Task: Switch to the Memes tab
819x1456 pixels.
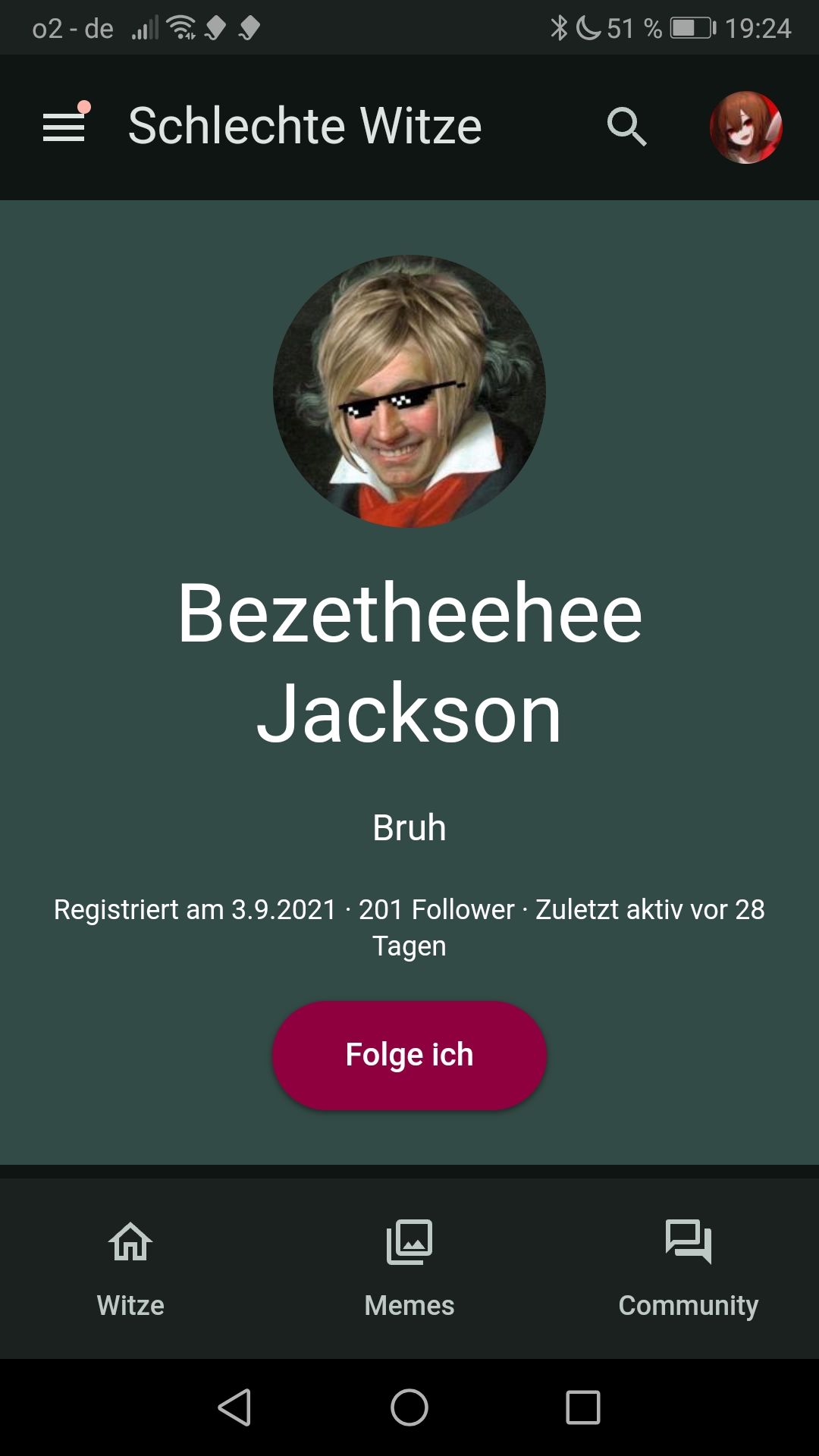Action: point(409,1267)
